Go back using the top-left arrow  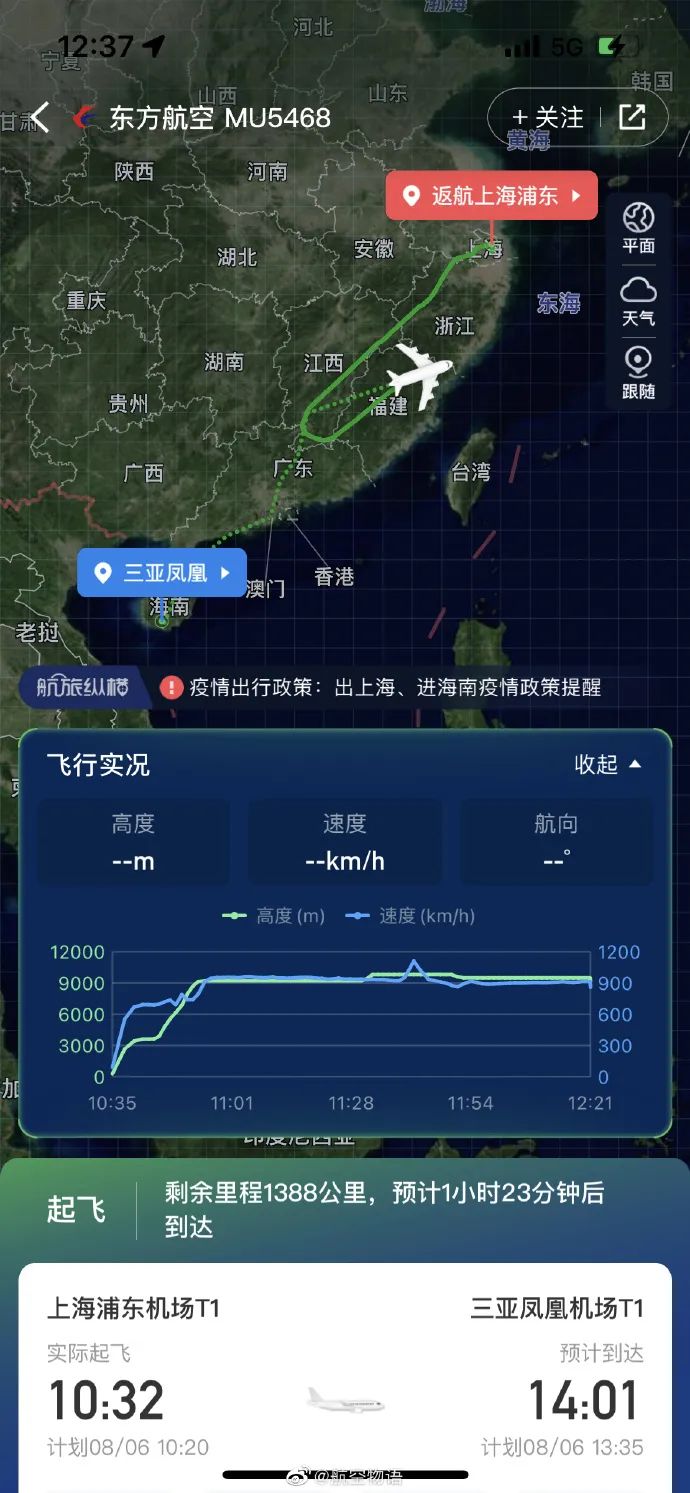coord(39,118)
